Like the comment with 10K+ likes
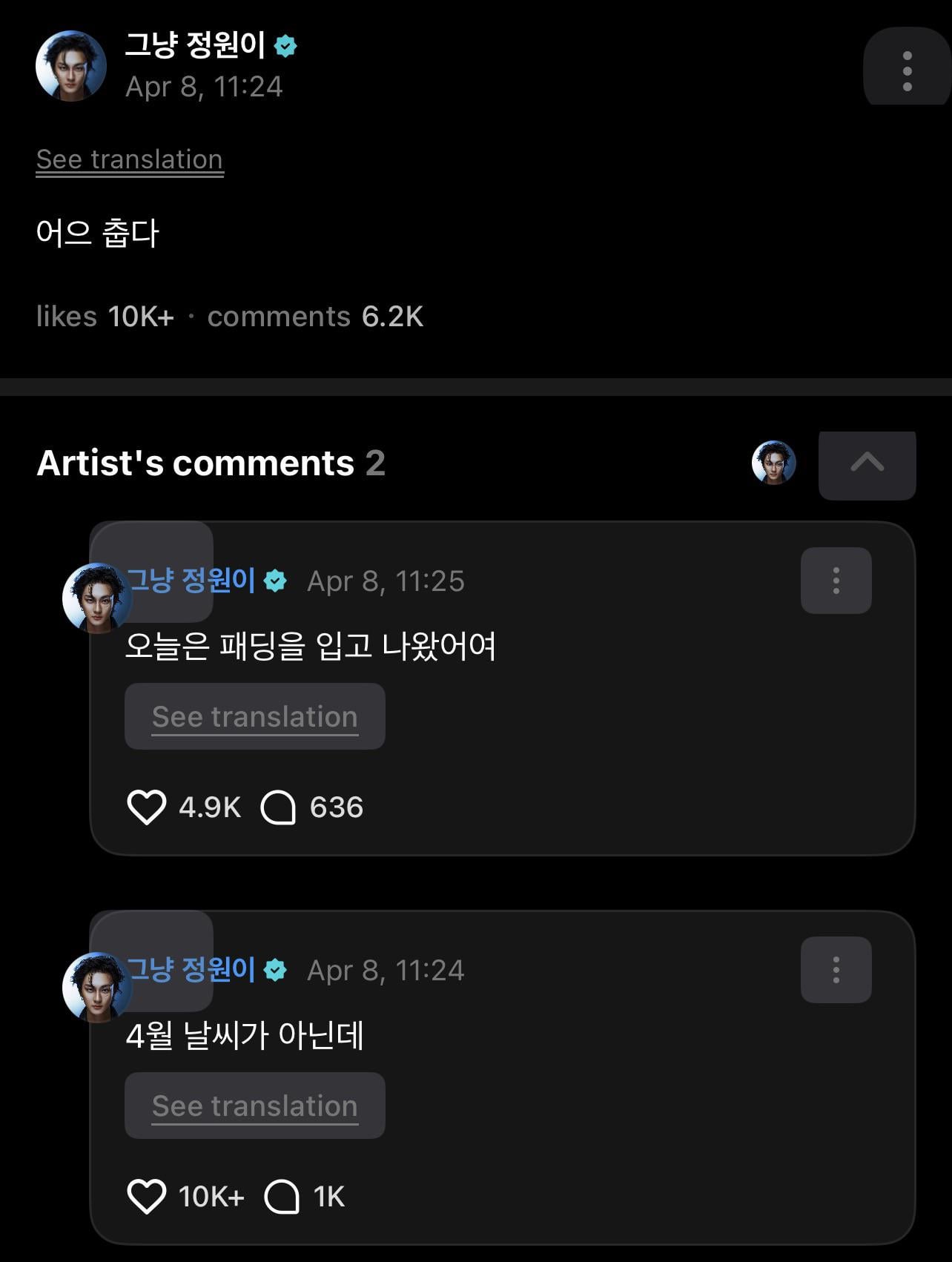This screenshot has height=1262, width=952. tap(147, 1197)
